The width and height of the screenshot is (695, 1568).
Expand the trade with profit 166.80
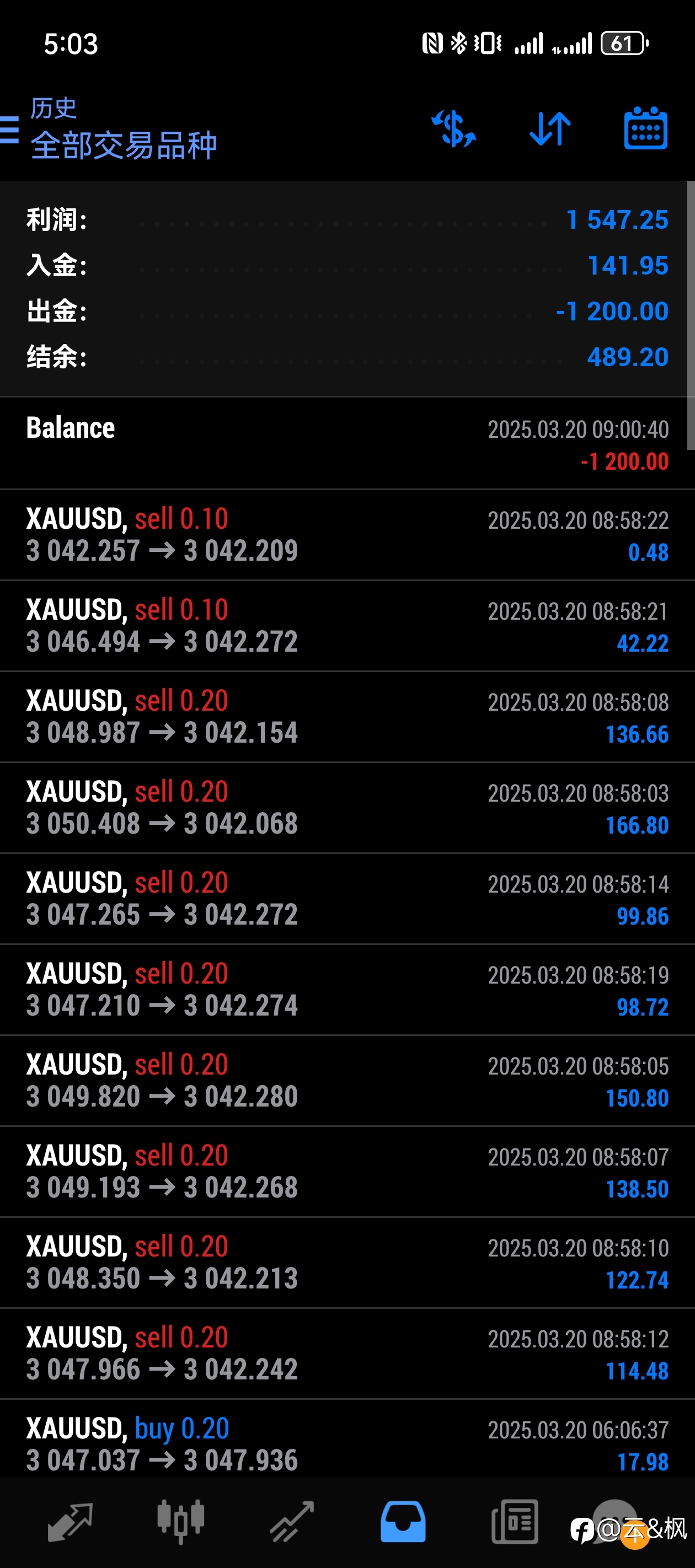point(347,808)
